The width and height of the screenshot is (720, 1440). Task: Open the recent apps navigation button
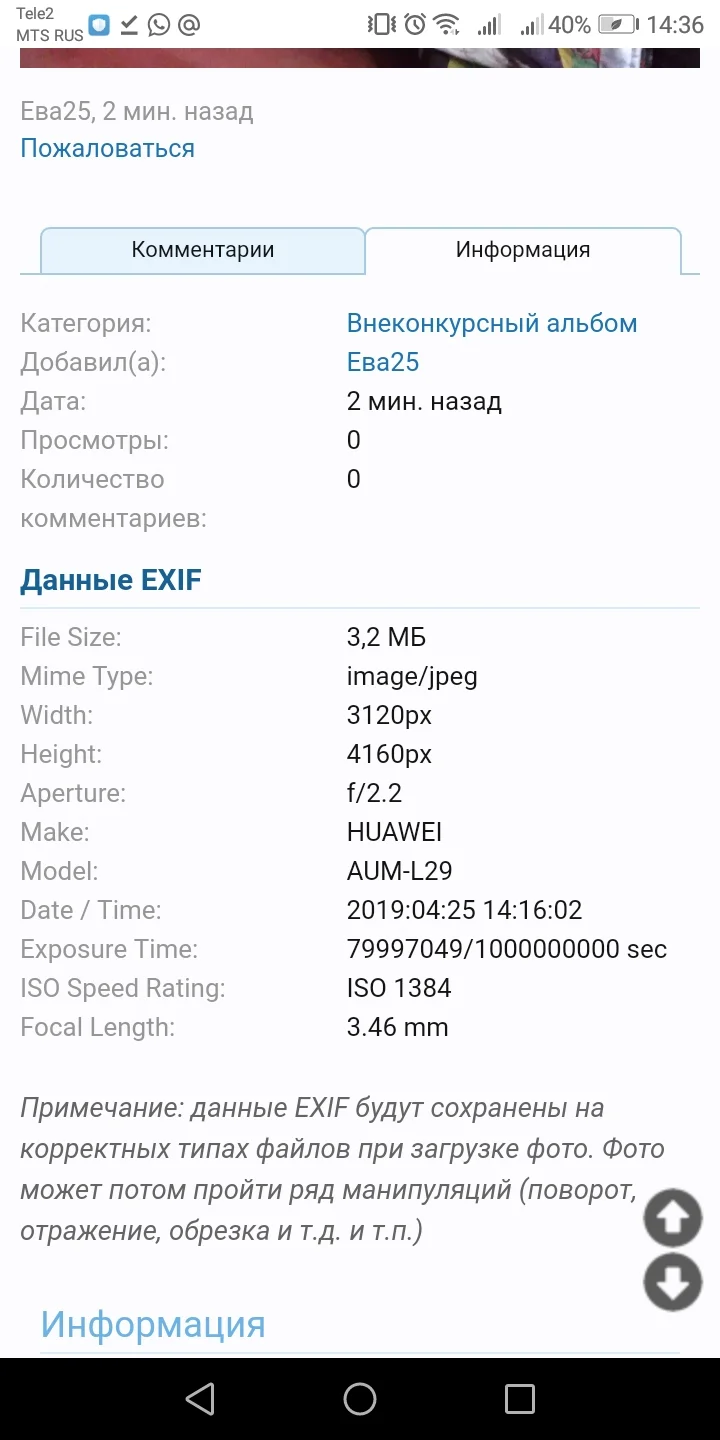pos(519,1398)
